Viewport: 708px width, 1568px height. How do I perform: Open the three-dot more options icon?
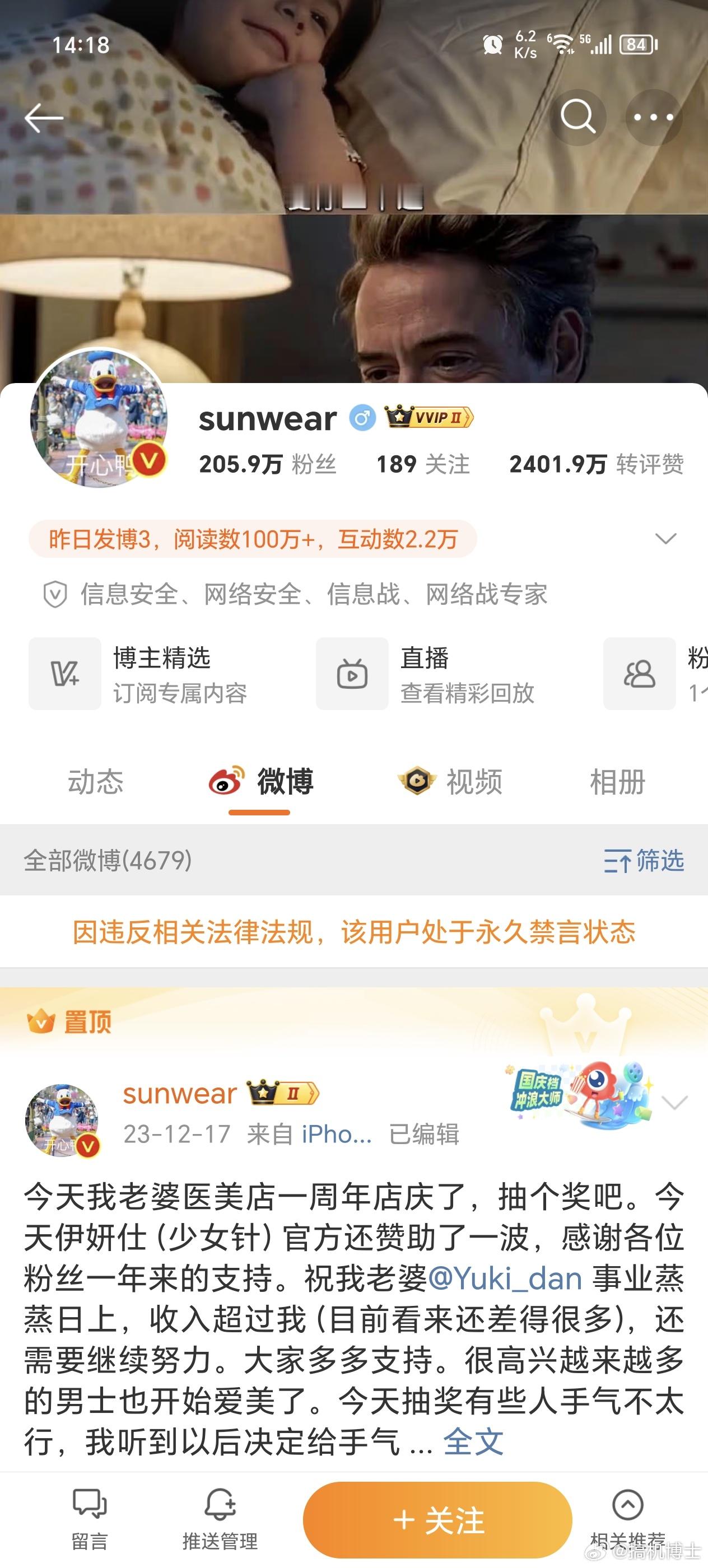(x=653, y=118)
